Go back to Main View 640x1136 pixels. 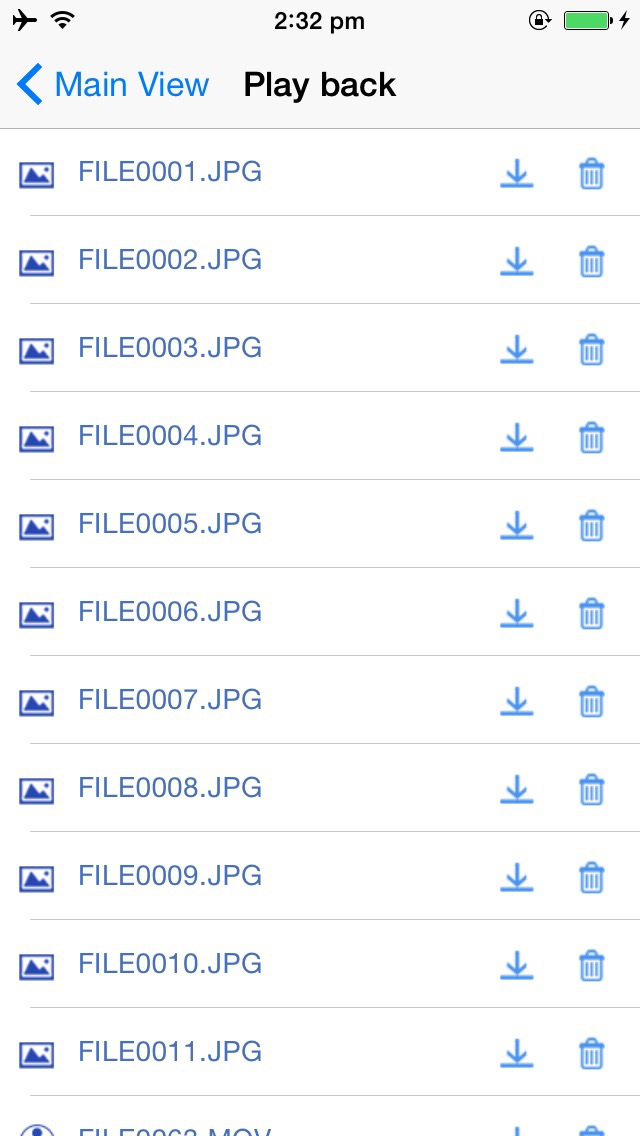click(x=113, y=85)
